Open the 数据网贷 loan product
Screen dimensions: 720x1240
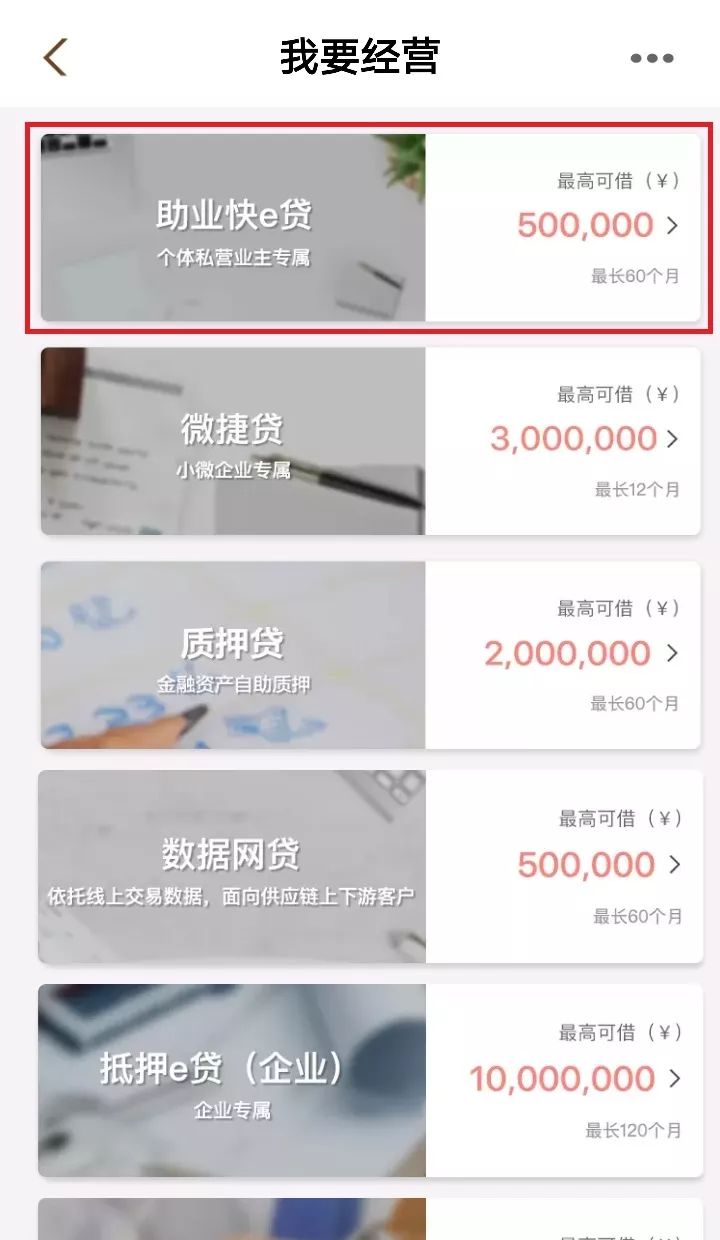(370, 867)
